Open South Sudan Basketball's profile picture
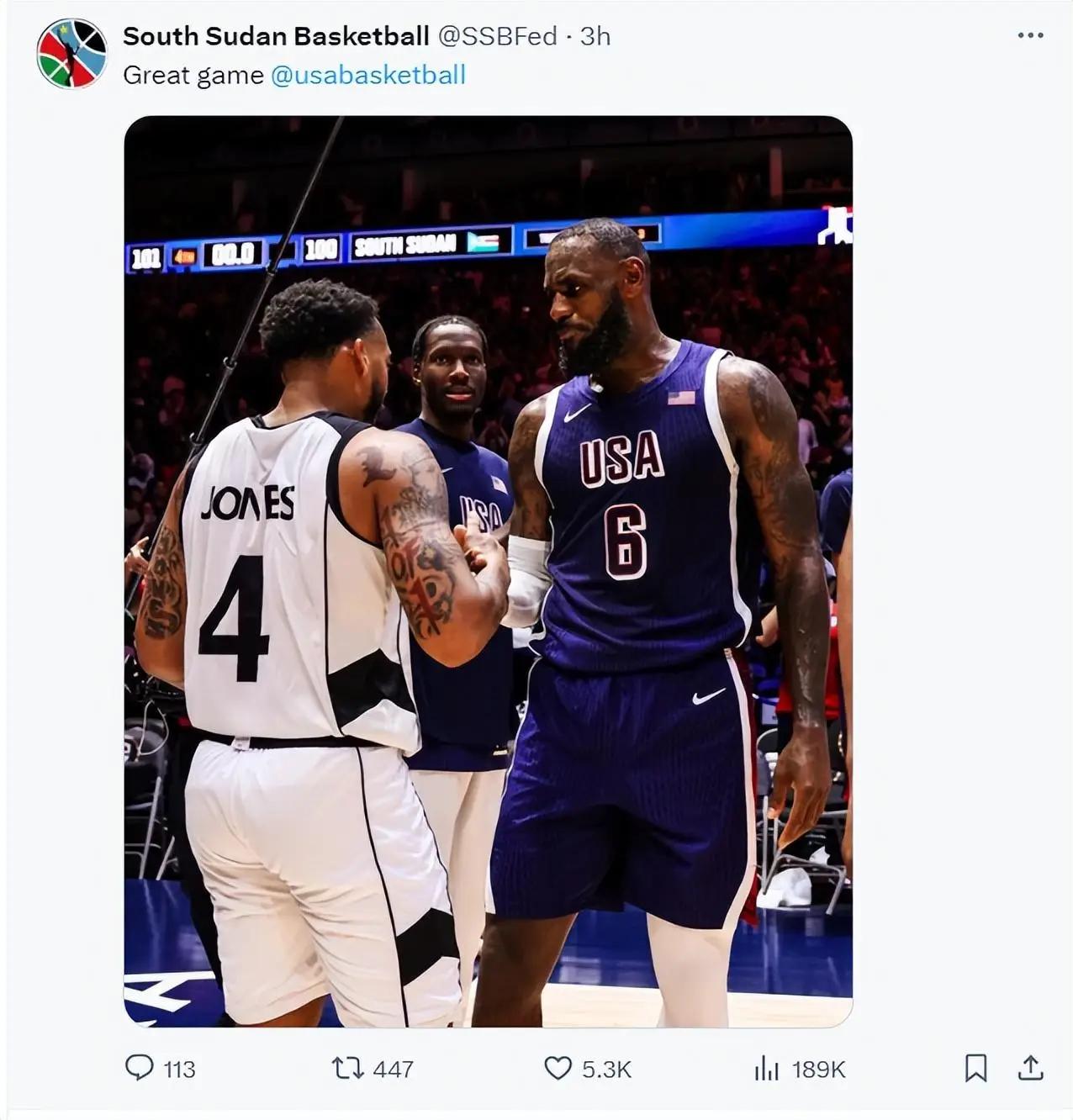The image size is (1073, 1120). pyautogui.click(x=71, y=54)
